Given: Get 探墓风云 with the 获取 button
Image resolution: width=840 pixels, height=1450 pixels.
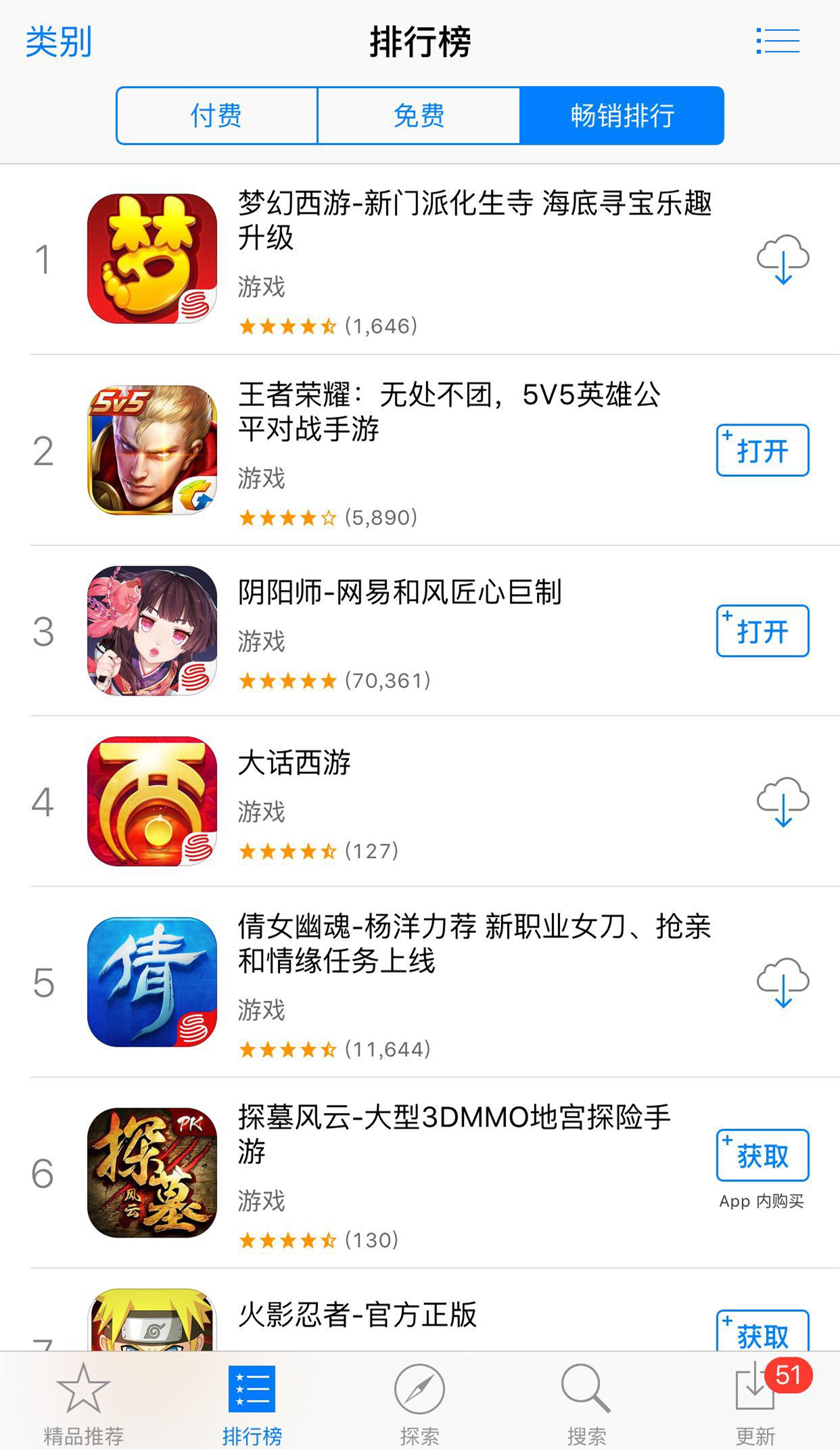Looking at the screenshot, I should (x=763, y=1156).
